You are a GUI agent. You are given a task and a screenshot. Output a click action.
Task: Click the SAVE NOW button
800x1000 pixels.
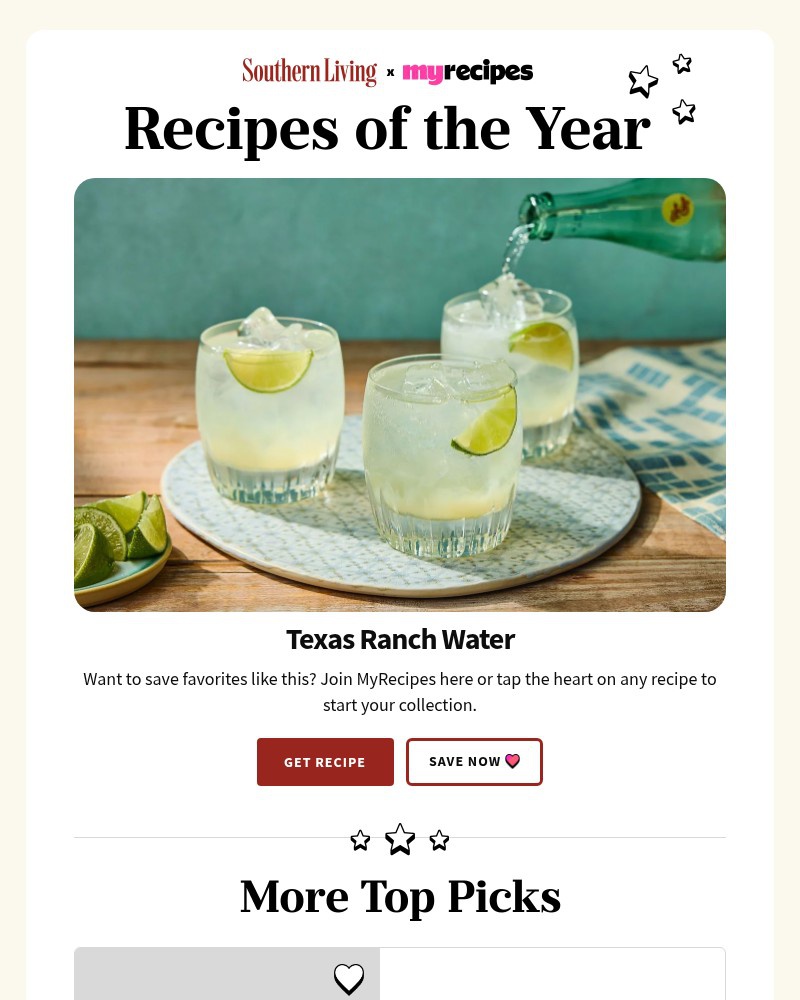[x=474, y=761]
